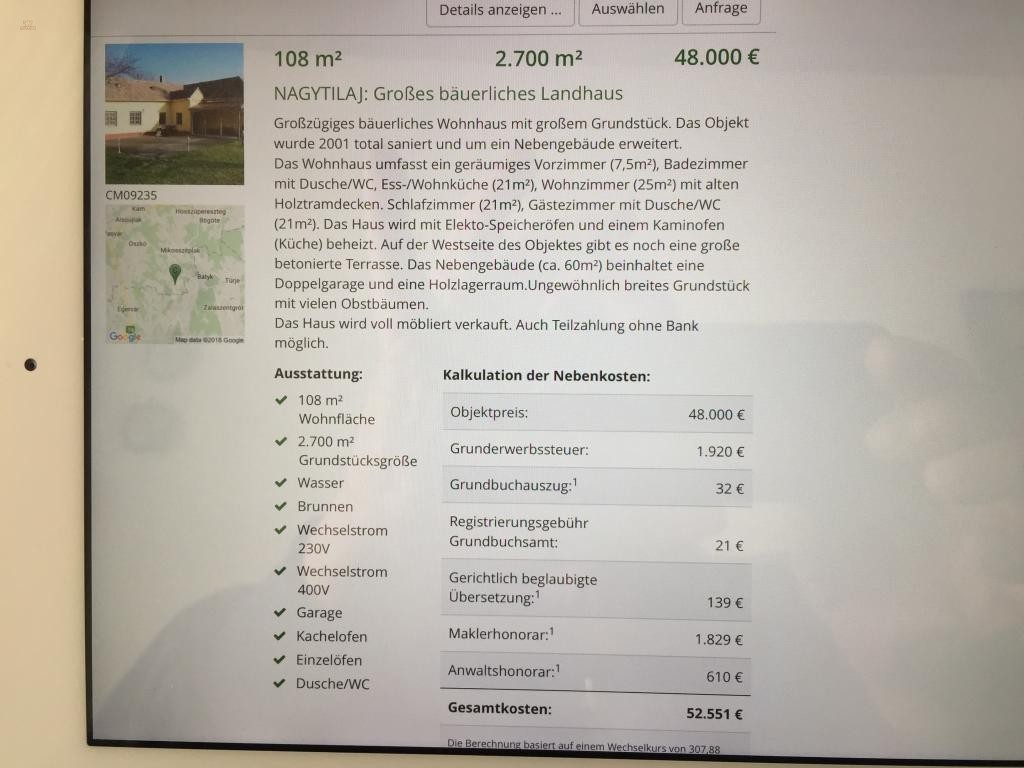Open the Google map thumbnail

(175, 274)
